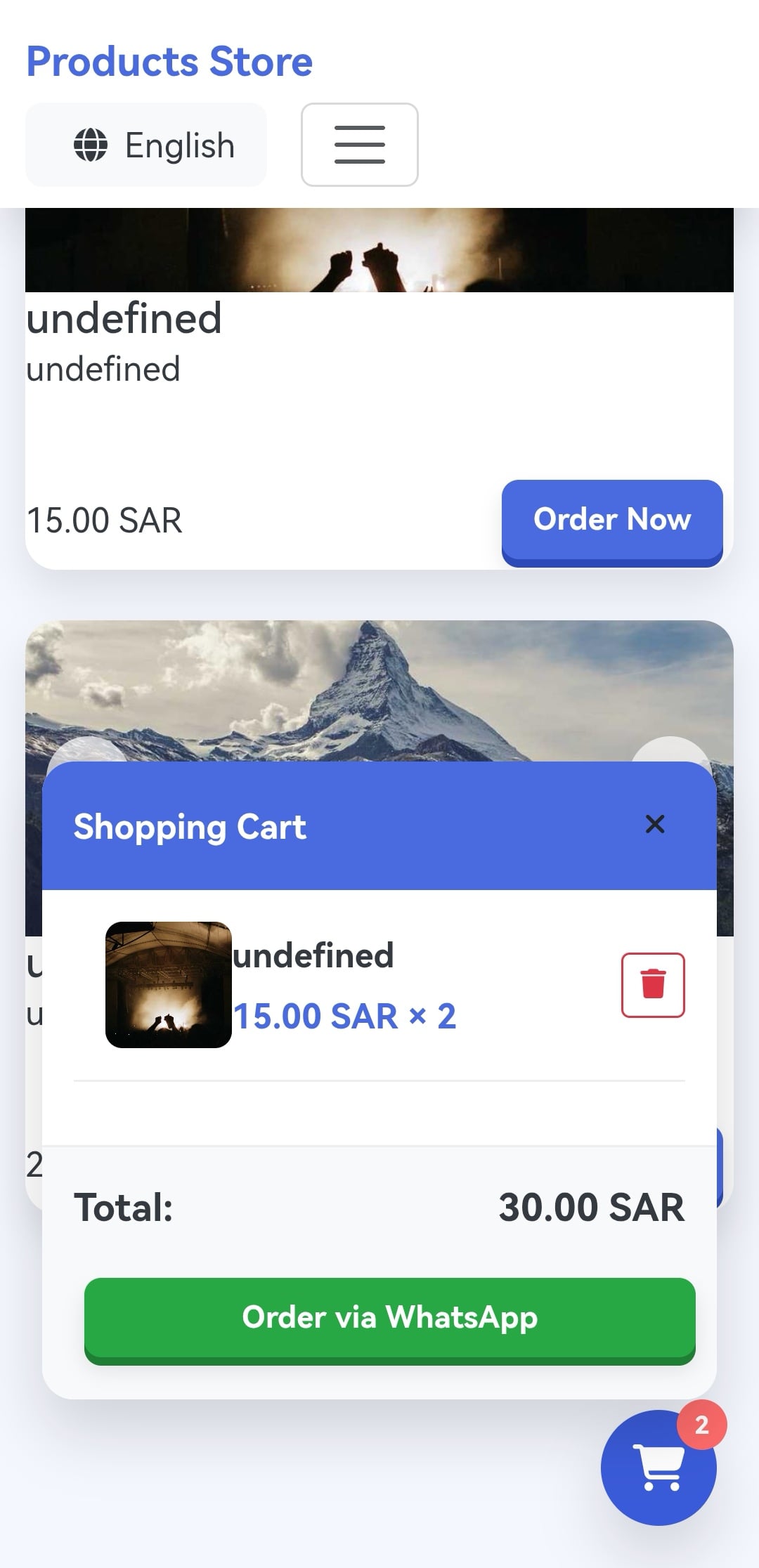The width and height of the screenshot is (759, 1568).
Task: Order via WhatsApp
Action: point(389,1319)
